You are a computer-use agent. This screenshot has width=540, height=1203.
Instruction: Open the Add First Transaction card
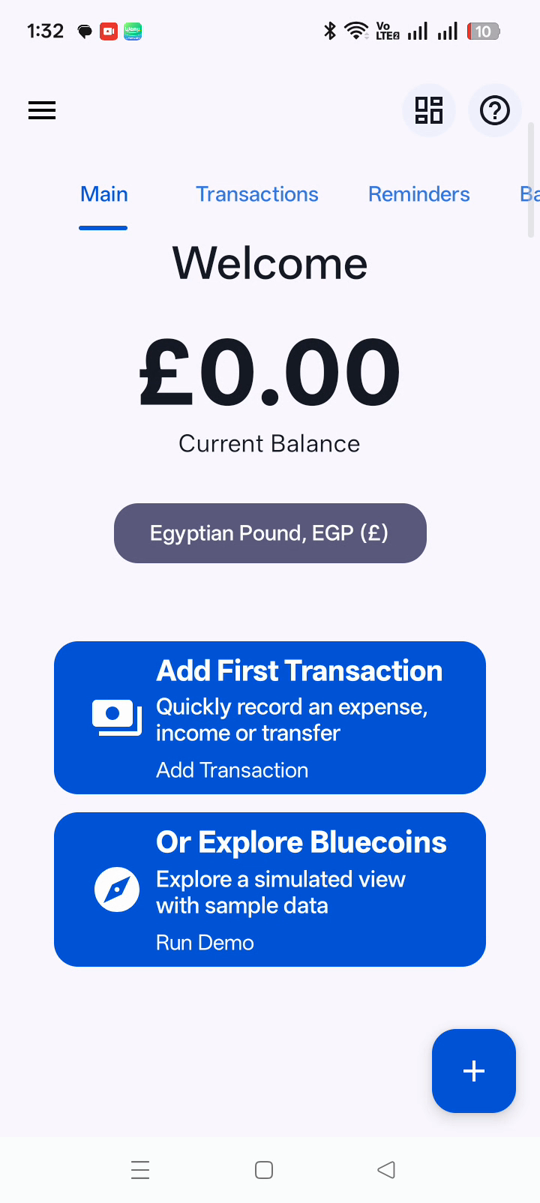[270, 717]
